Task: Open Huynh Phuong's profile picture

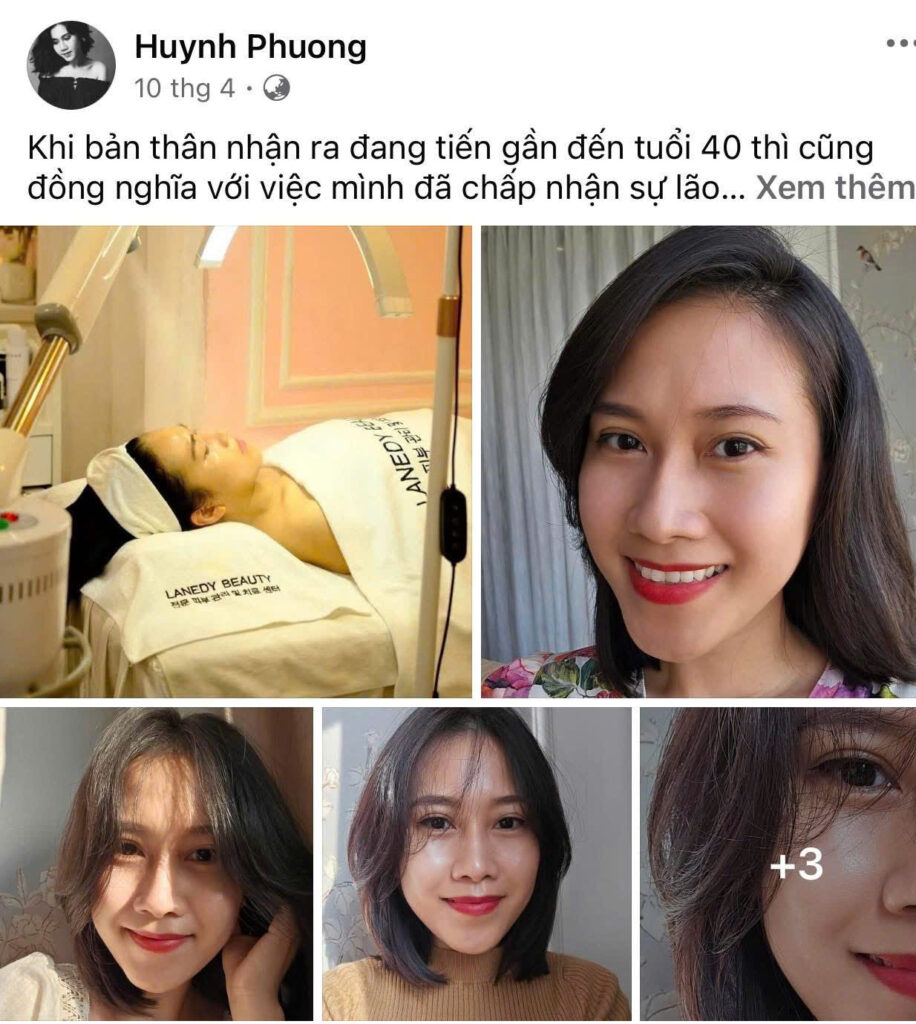Action: tap(70, 65)
